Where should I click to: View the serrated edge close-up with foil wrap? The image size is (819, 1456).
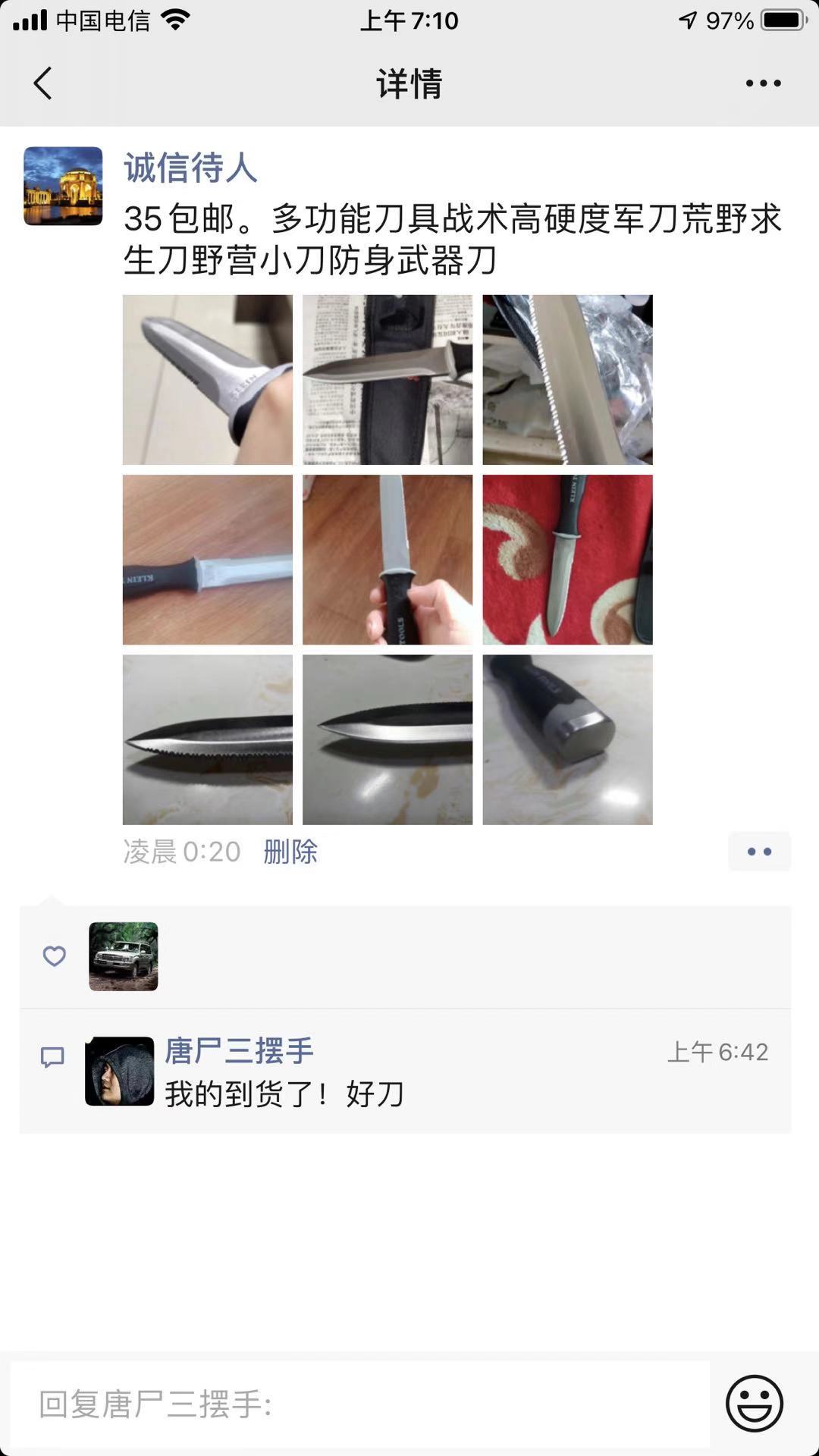(x=567, y=379)
